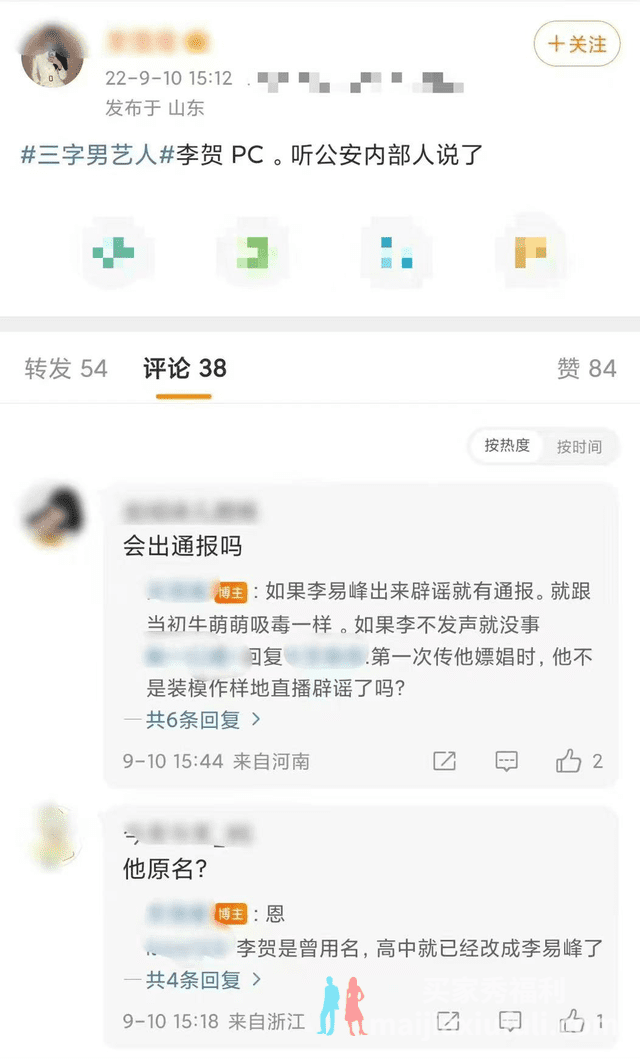
Task: Share the comment 会出通报吗
Action: coord(444,761)
